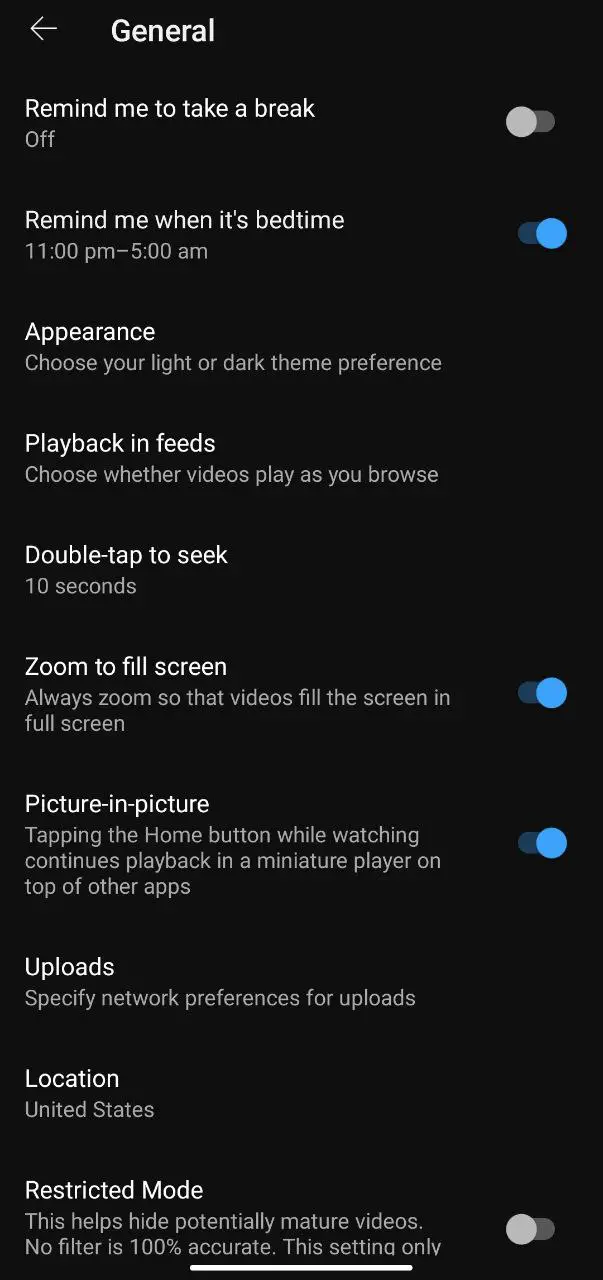Image resolution: width=603 pixels, height=1280 pixels.
Task: Open Appearance theme settings
Action: (301, 346)
